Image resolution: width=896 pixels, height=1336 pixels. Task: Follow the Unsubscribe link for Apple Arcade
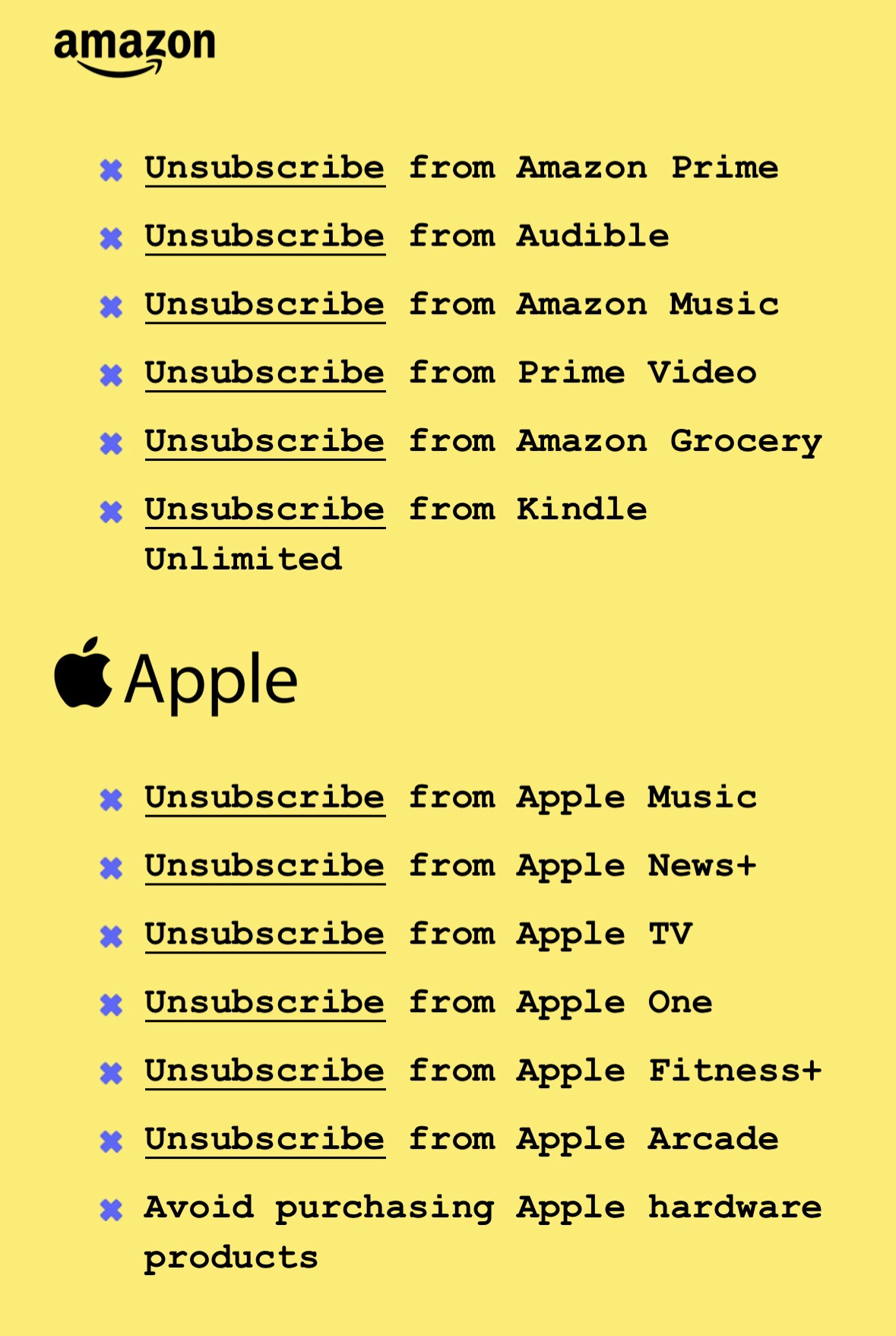point(264,1139)
